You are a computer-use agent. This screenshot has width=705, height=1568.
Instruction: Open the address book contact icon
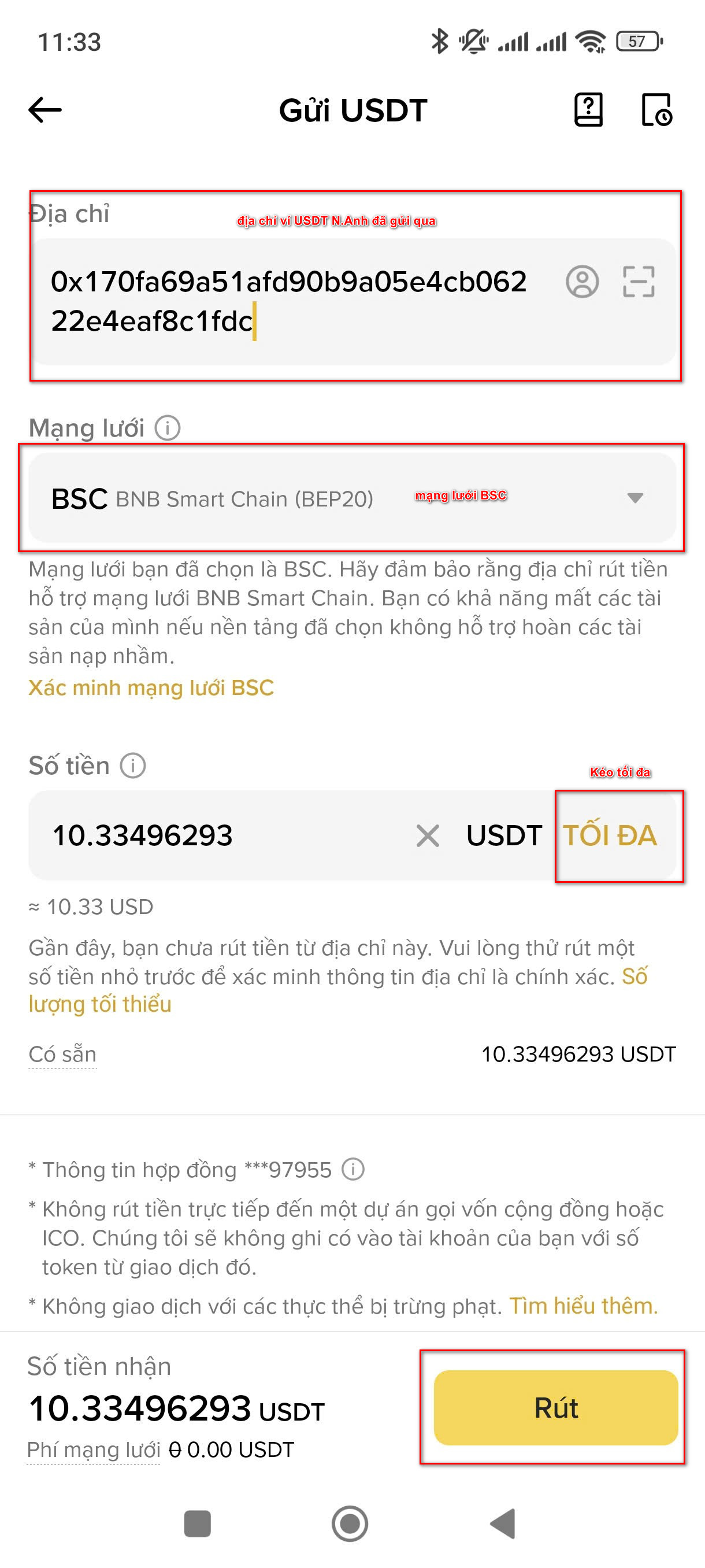click(582, 282)
